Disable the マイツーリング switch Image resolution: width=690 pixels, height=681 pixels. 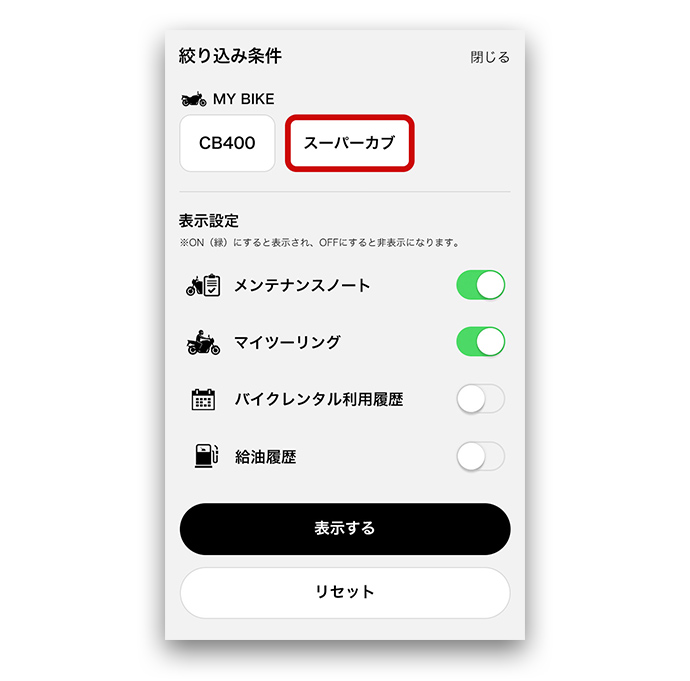[x=481, y=342]
